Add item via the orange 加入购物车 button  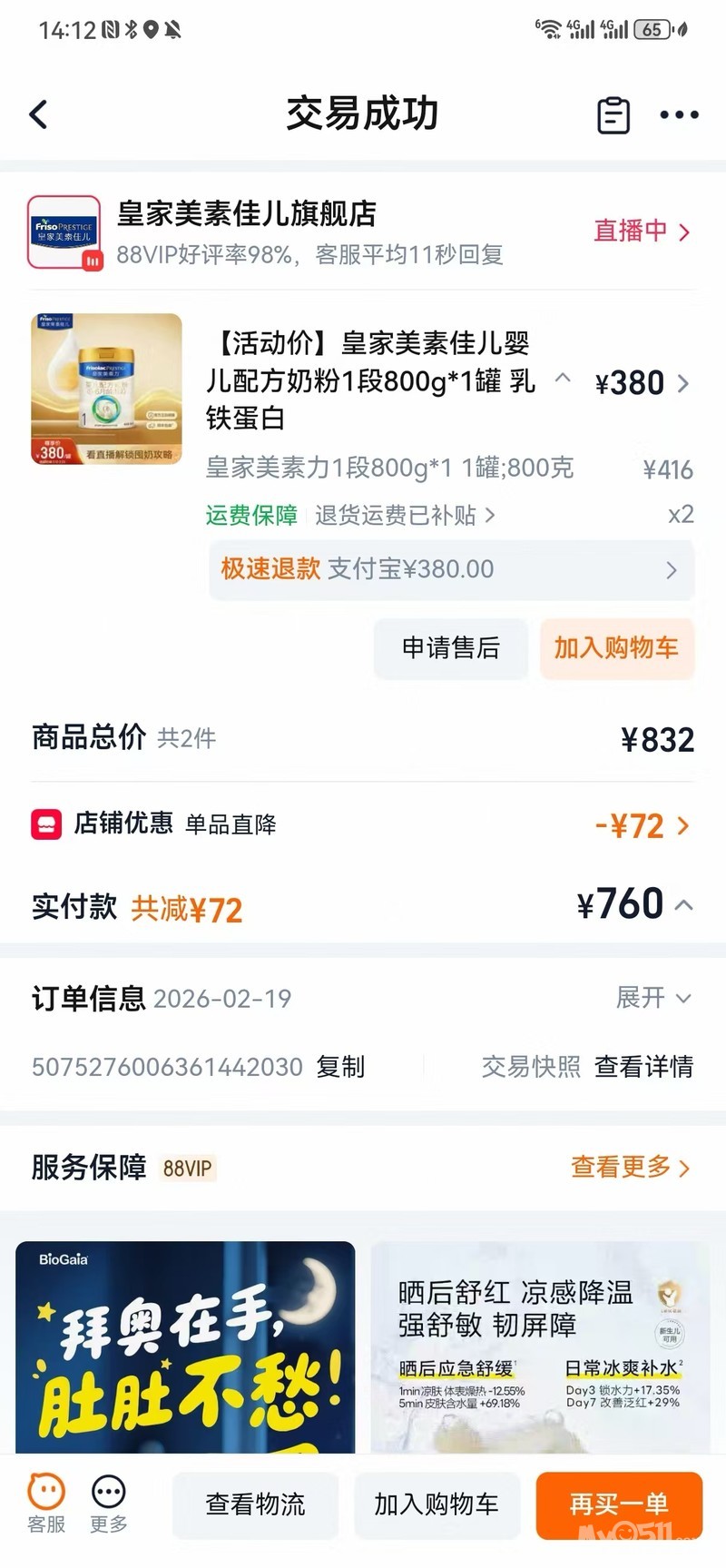pos(616,648)
